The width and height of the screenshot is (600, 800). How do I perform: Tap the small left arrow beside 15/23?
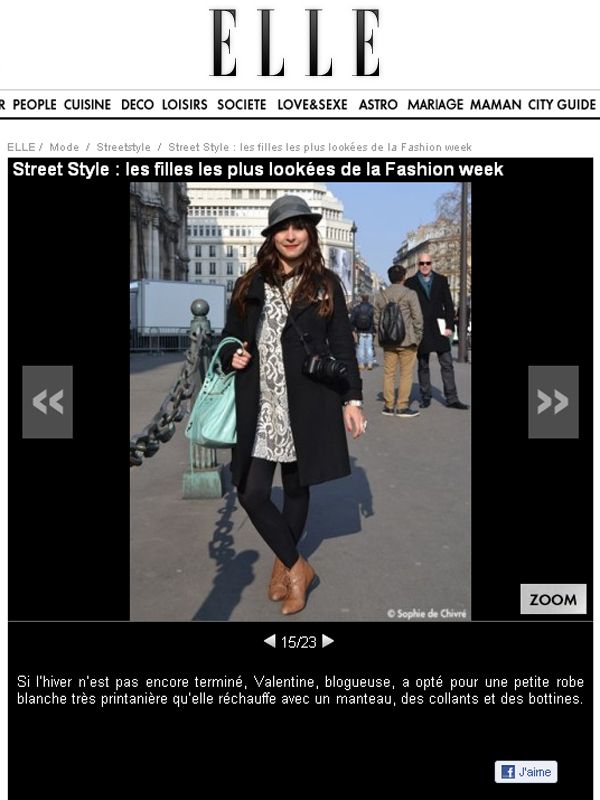[x=269, y=641]
